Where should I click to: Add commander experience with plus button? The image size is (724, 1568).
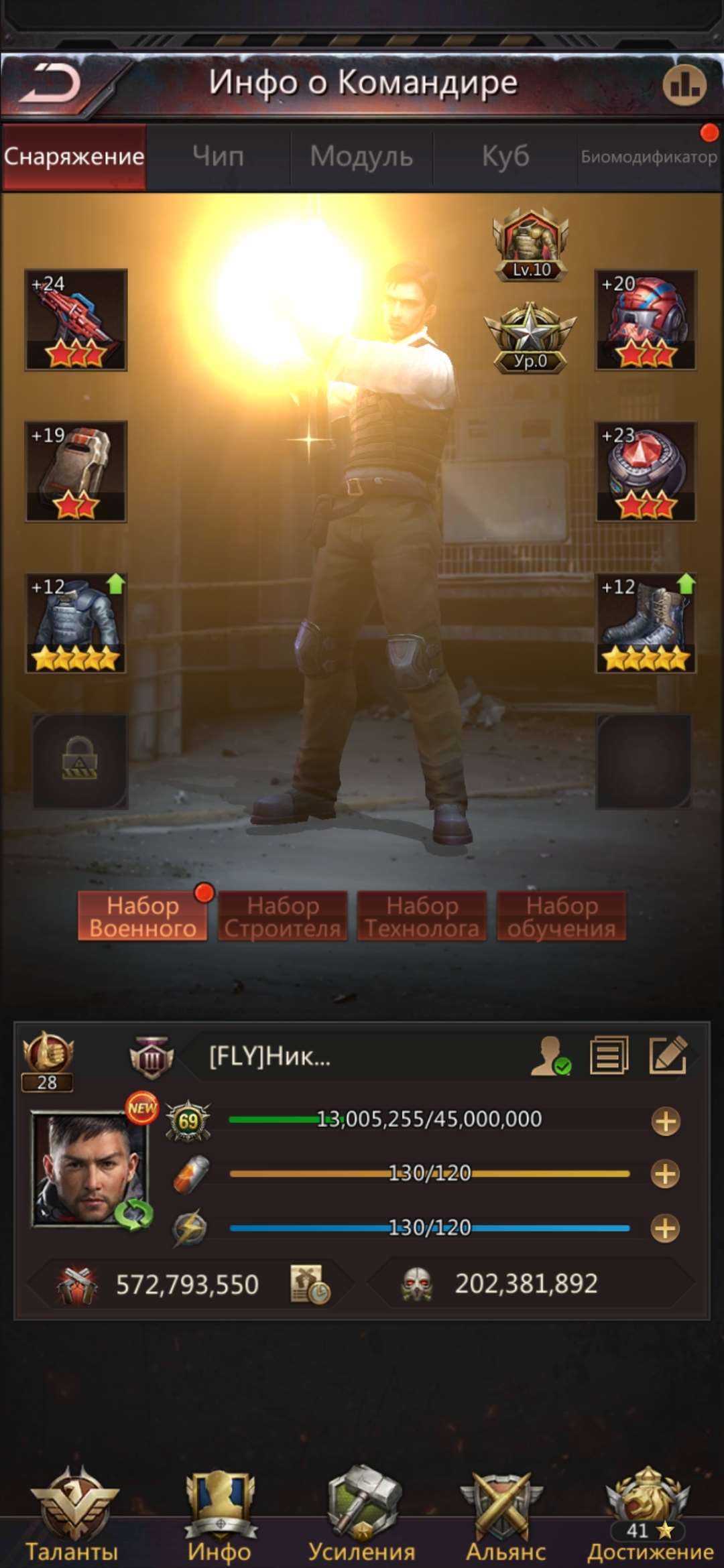click(665, 1121)
